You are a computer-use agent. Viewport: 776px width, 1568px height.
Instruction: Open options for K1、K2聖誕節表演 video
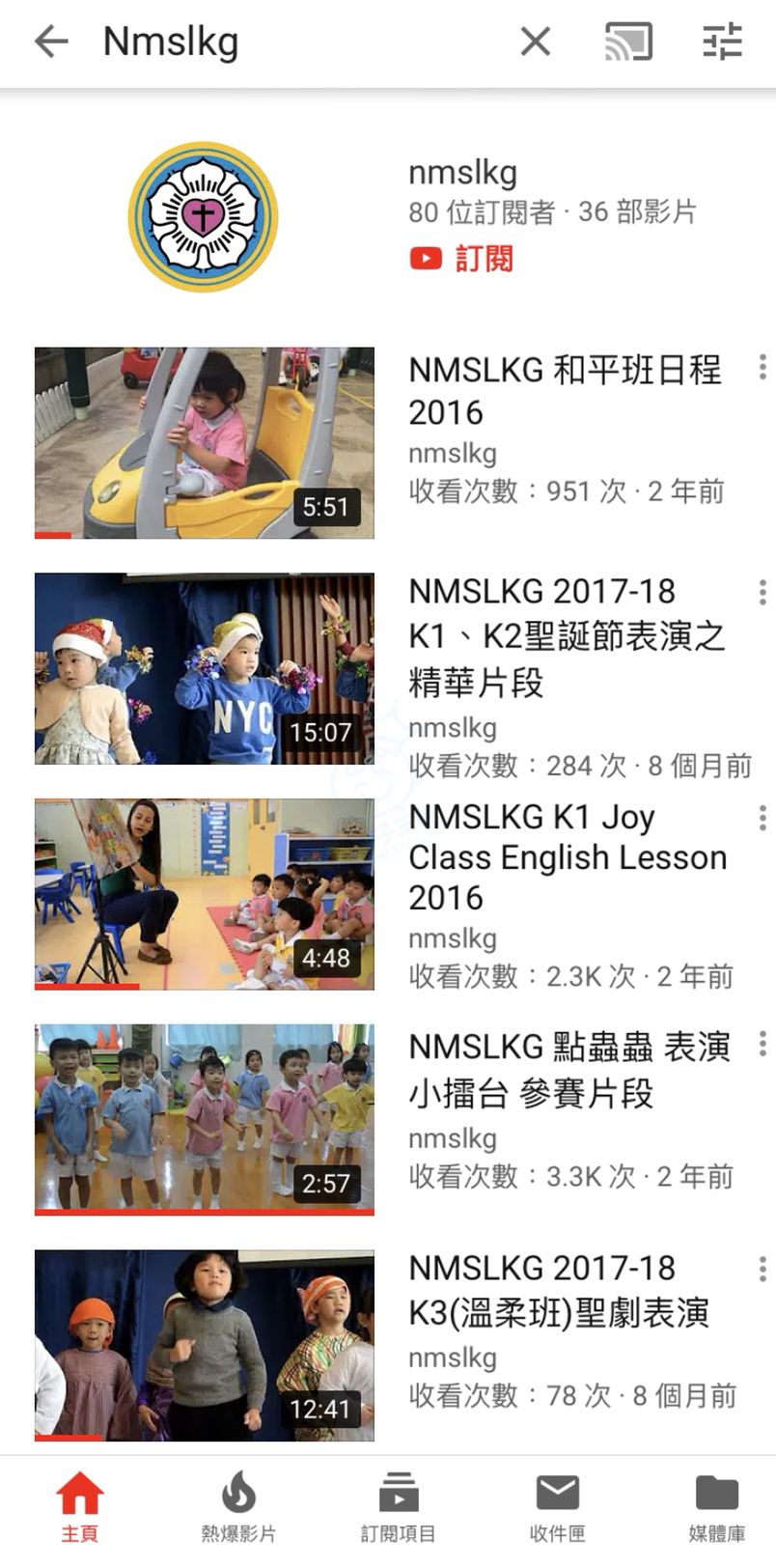[x=762, y=592]
